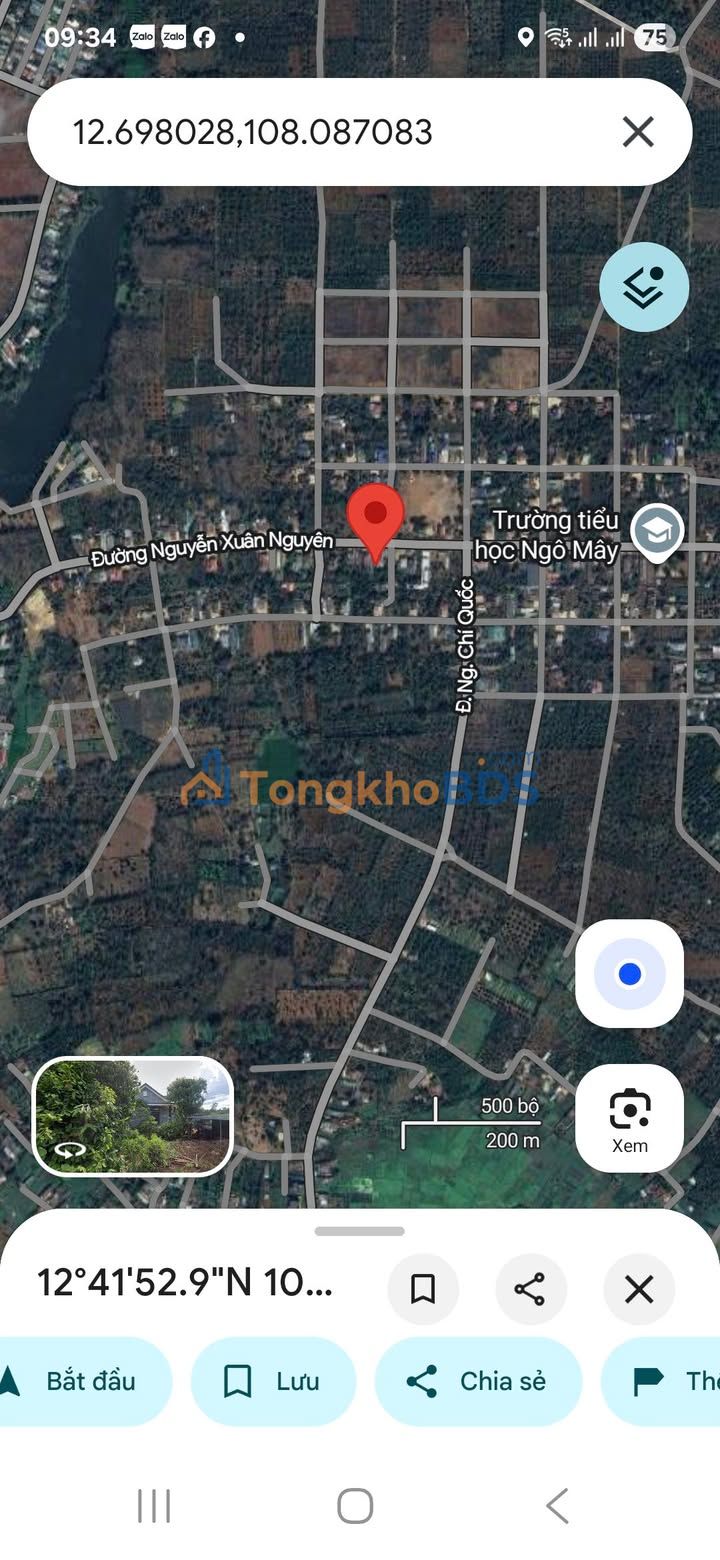The height and width of the screenshot is (1560, 720).
Task: Expand the place sheet drag handle
Action: coord(360,1231)
